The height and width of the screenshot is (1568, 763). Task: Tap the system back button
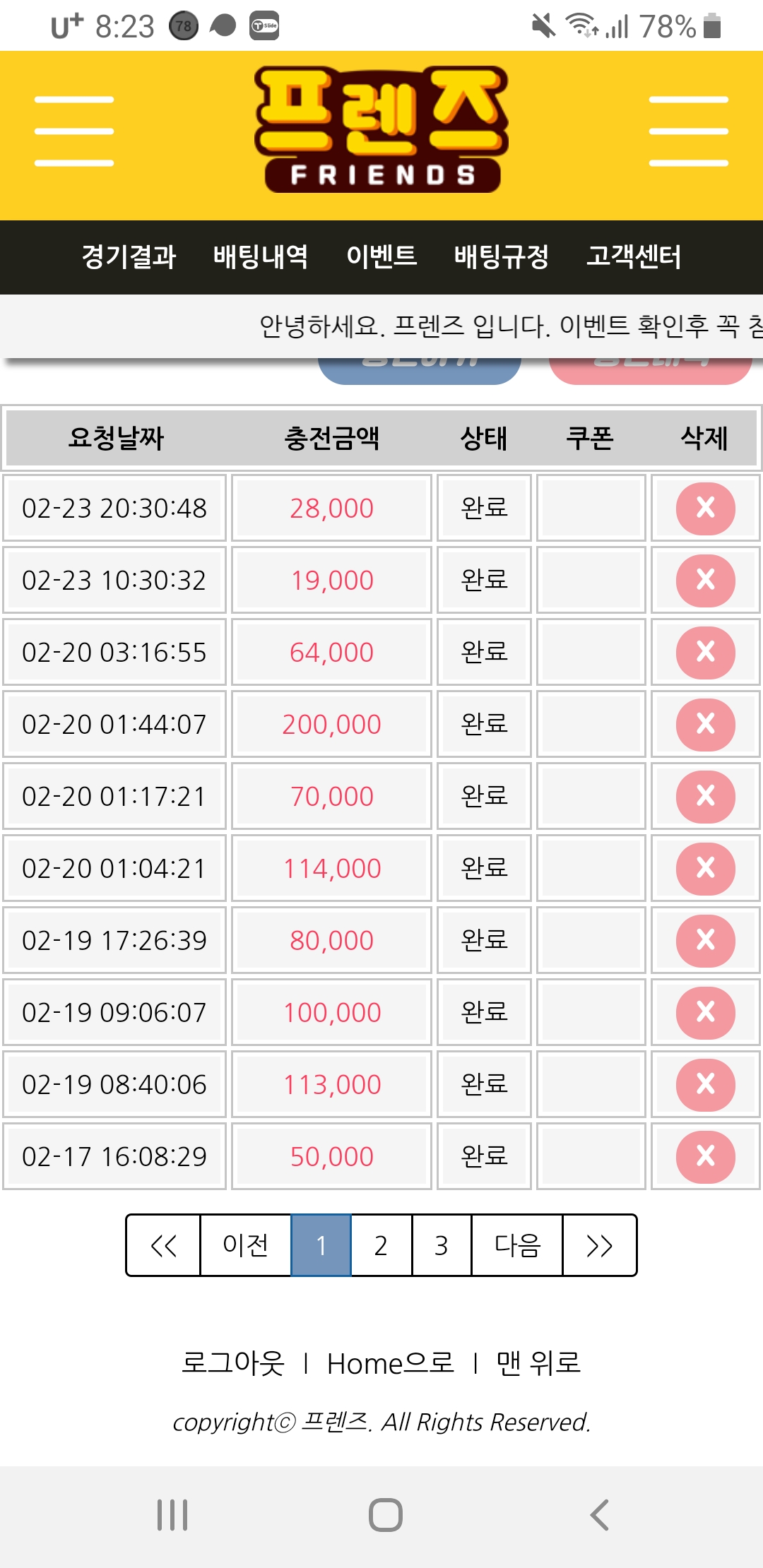pyautogui.click(x=599, y=1515)
